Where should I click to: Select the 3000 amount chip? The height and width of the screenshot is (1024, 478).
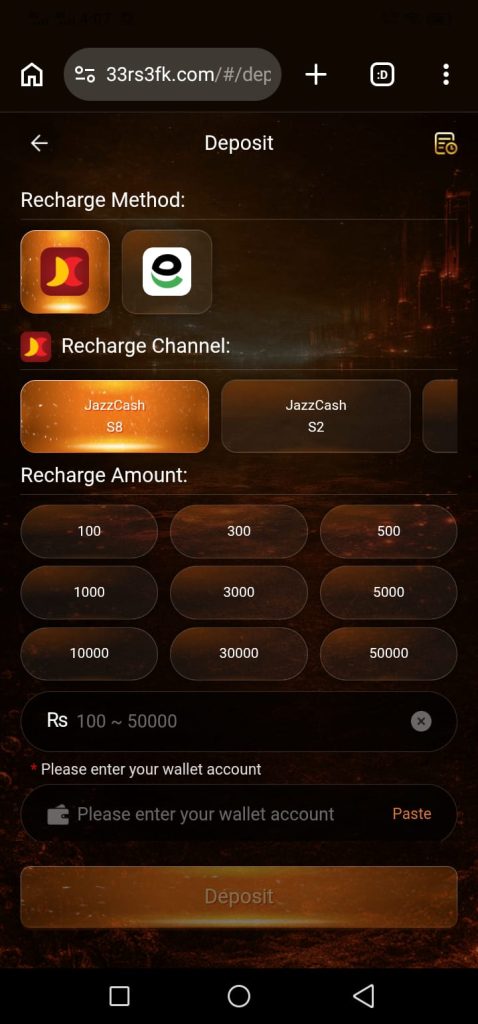239,592
